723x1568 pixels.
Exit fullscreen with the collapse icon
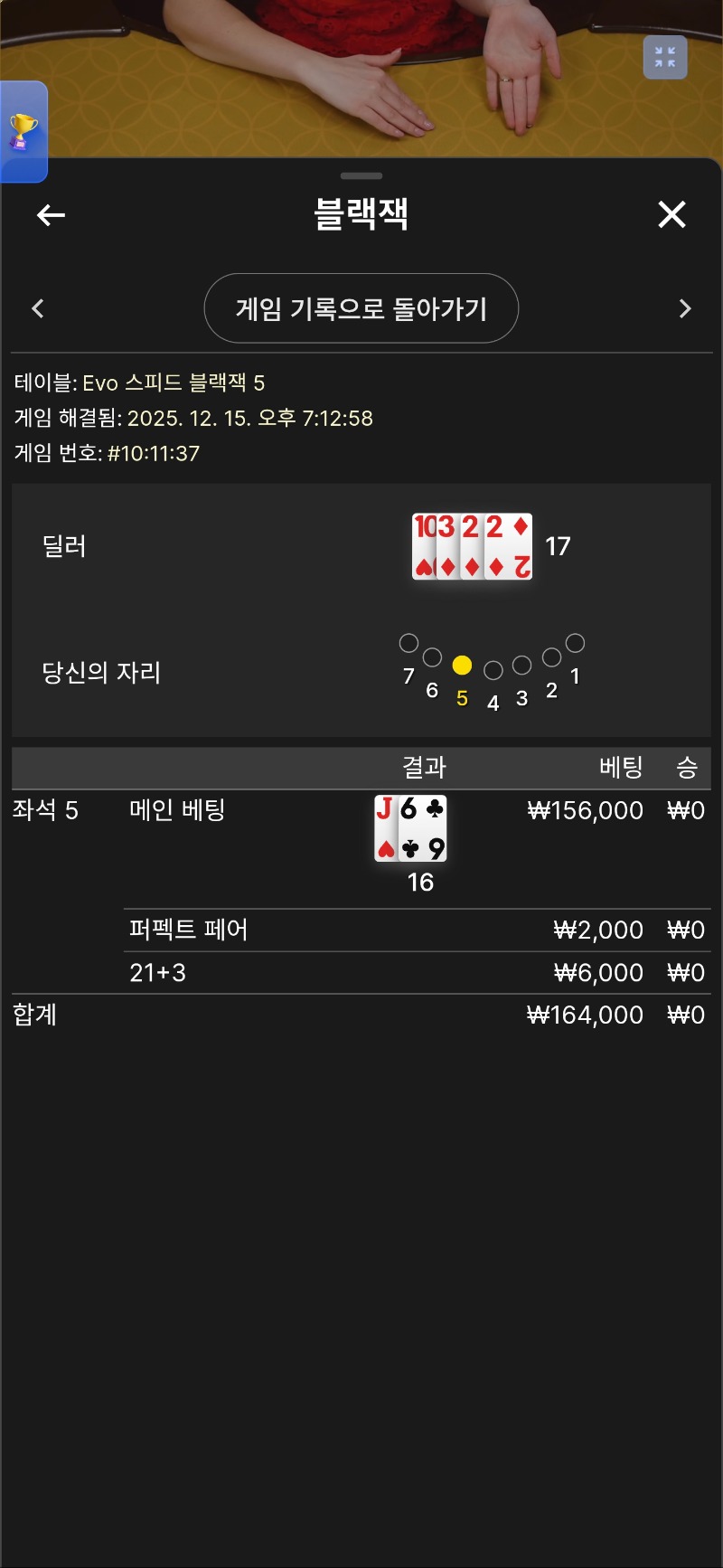[665, 58]
